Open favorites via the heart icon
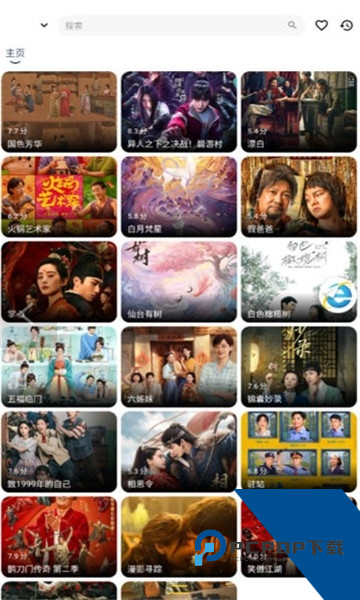360x600 pixels. click(x=321, y=25)
